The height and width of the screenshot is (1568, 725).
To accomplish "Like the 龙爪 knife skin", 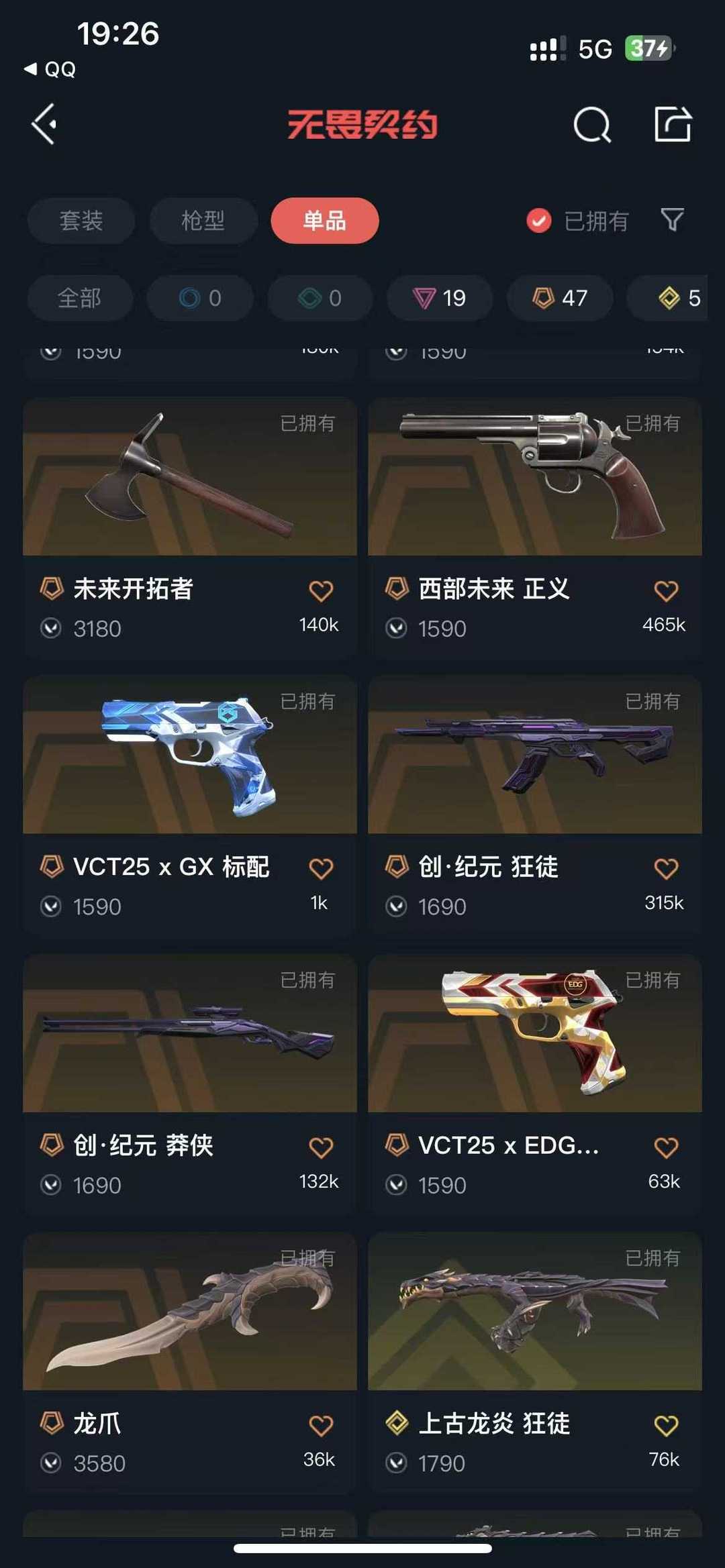I will [x=321, y=1425].
